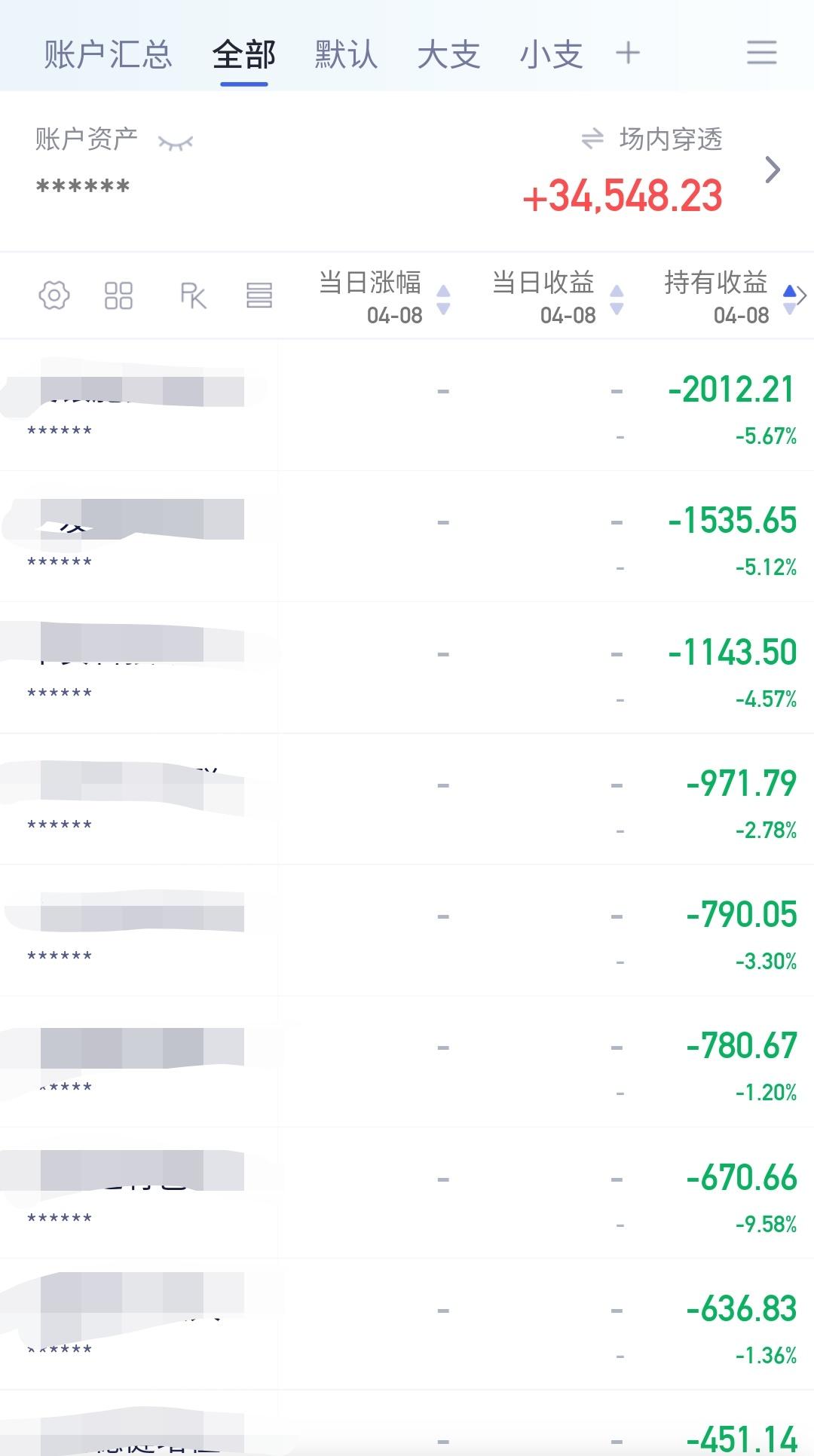Sort by 当日涨幅 column

tap(383, 298)
